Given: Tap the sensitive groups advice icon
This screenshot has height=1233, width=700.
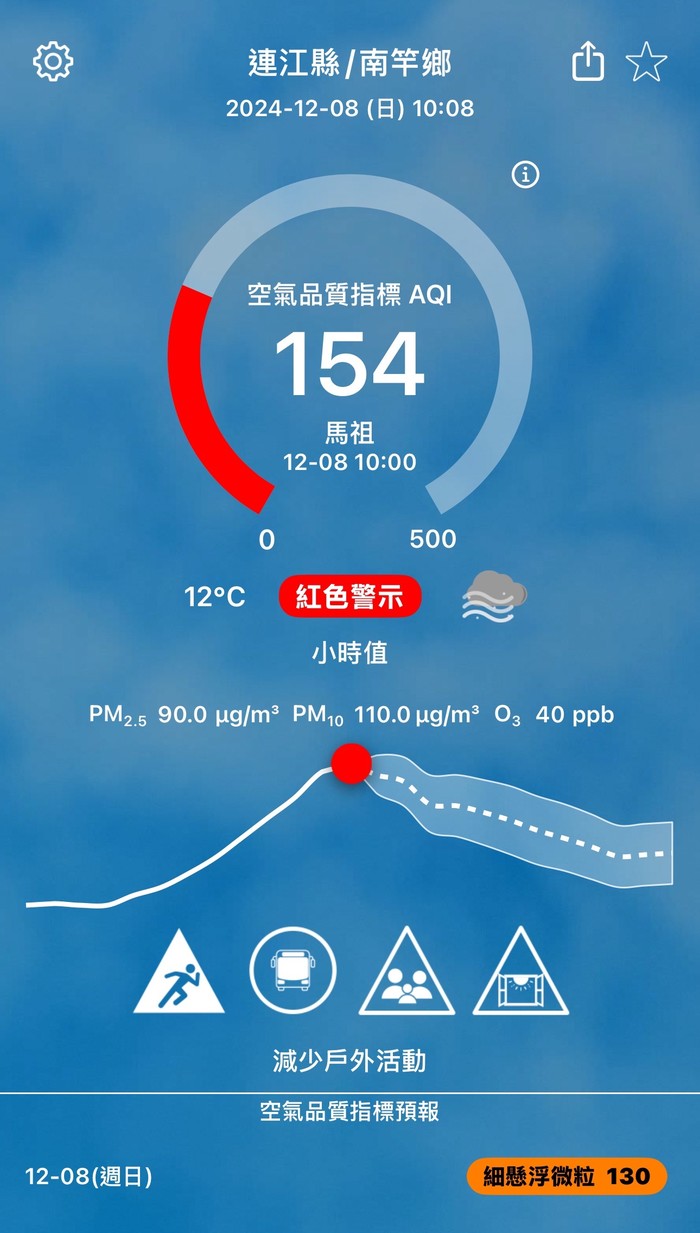Looking at the screenshot, I should click(407, 971).
